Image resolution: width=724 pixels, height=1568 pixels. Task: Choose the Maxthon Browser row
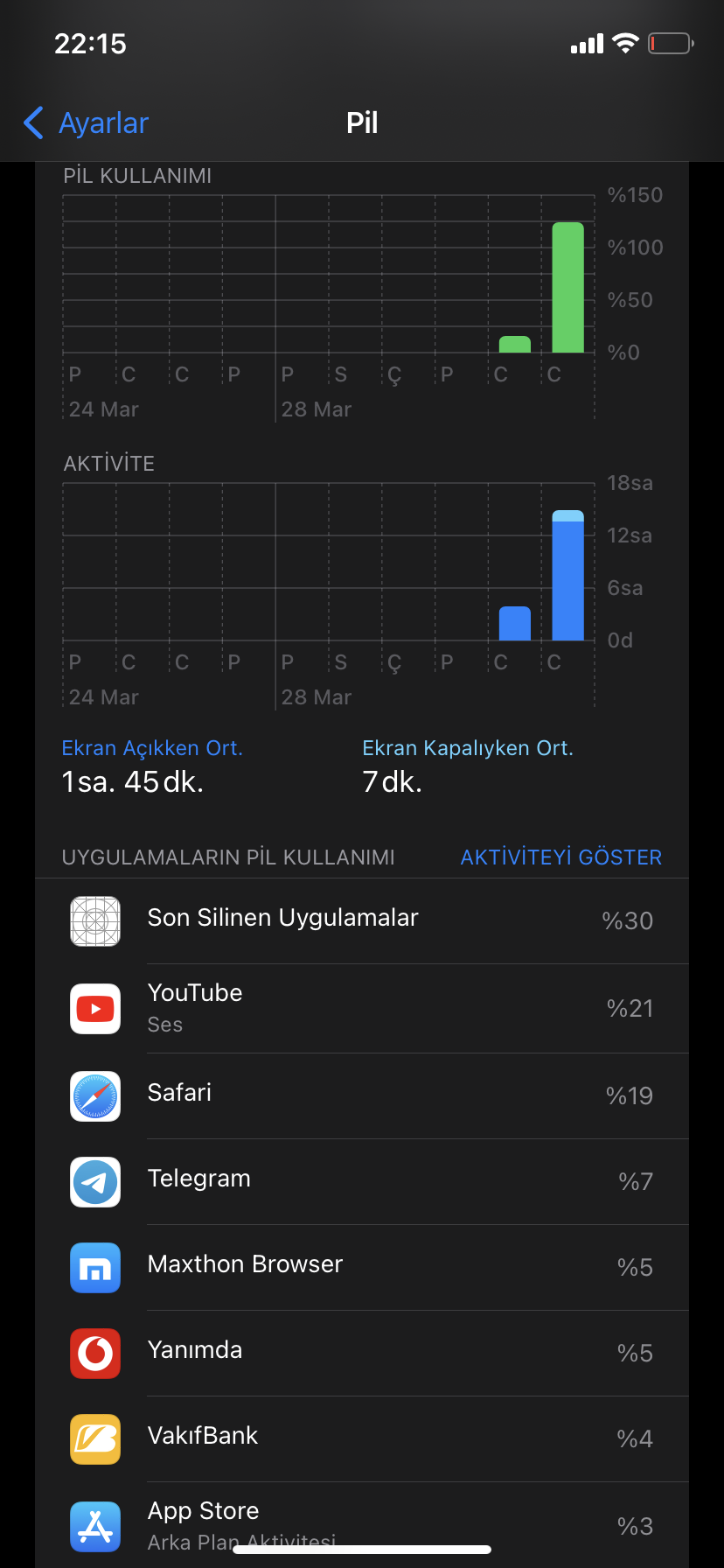click(x=362, y=1268)
